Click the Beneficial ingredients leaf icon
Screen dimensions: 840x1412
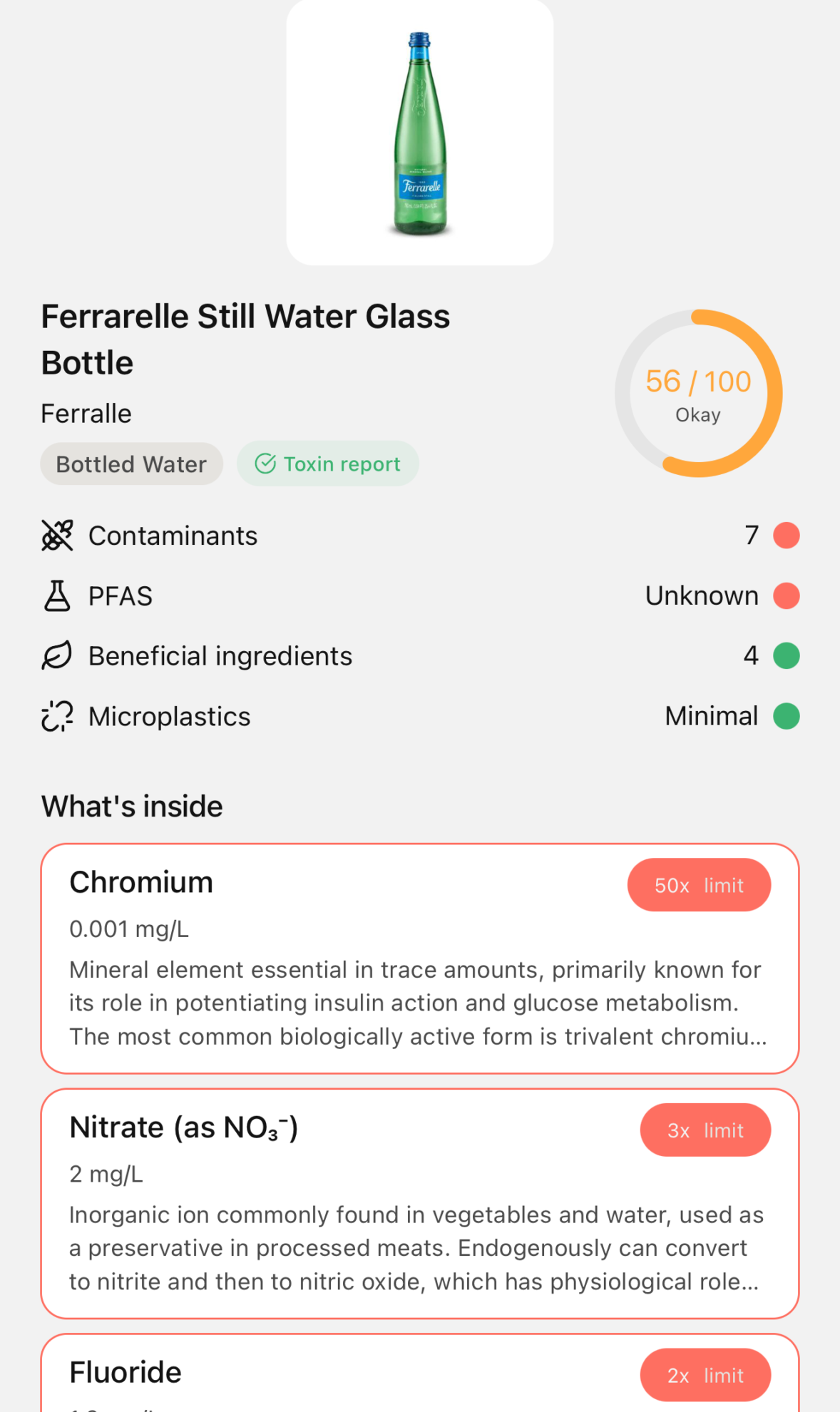tap(57, 655)
